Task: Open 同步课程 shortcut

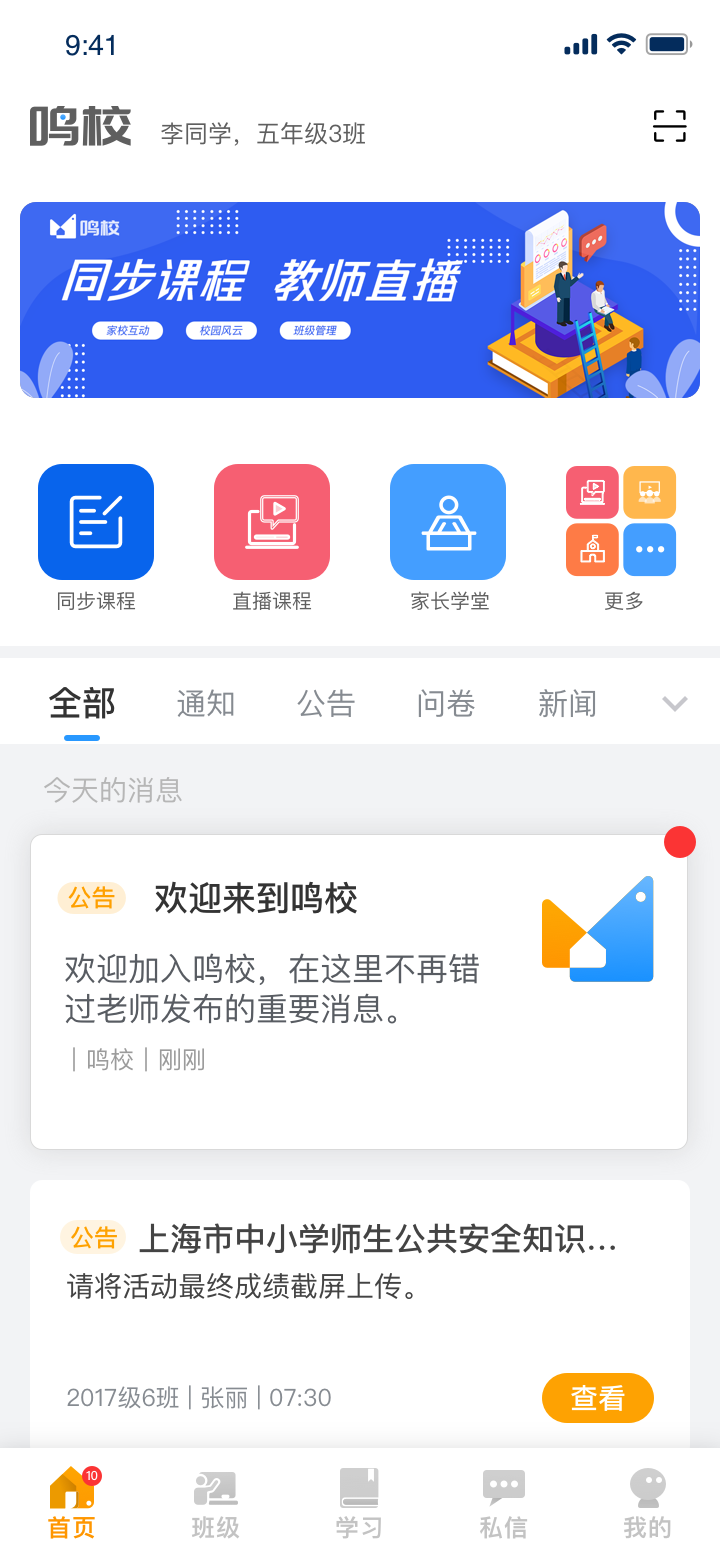Action: pyautogui.click(x=96, y=522)
